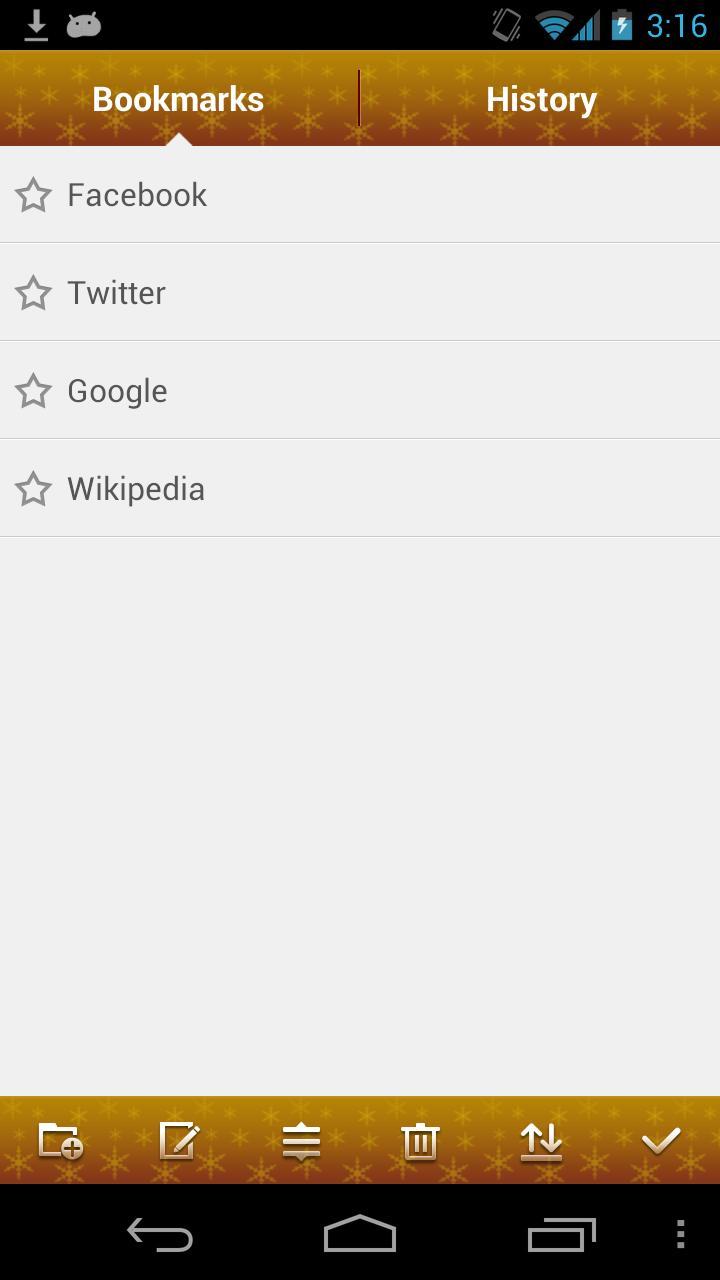
Task: Tap the edit bookmark pencil icon
Action: click(180, 1141)
